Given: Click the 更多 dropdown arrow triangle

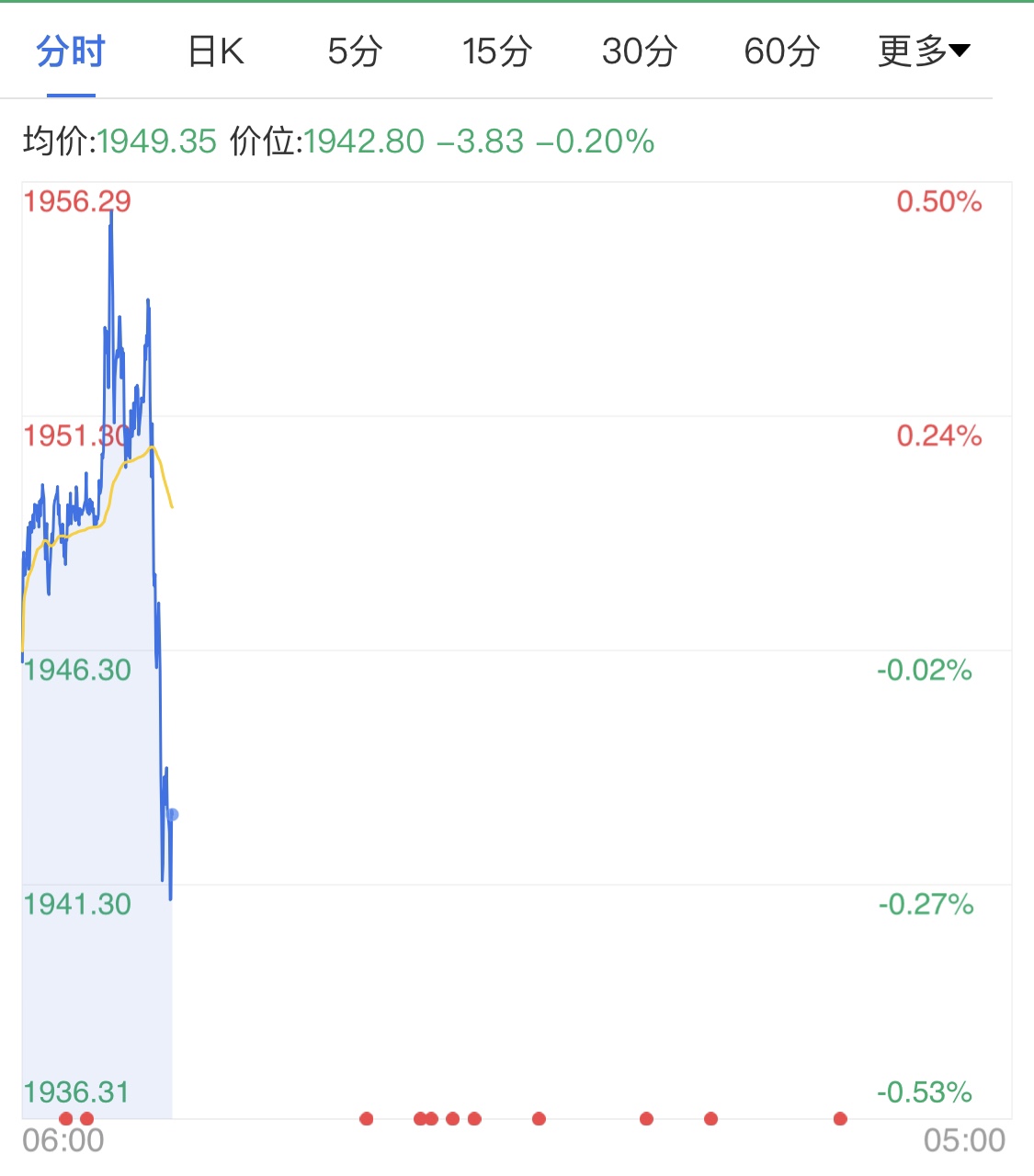Looking at the screenshot, I should pyautogui.click(x=958, y=52).
